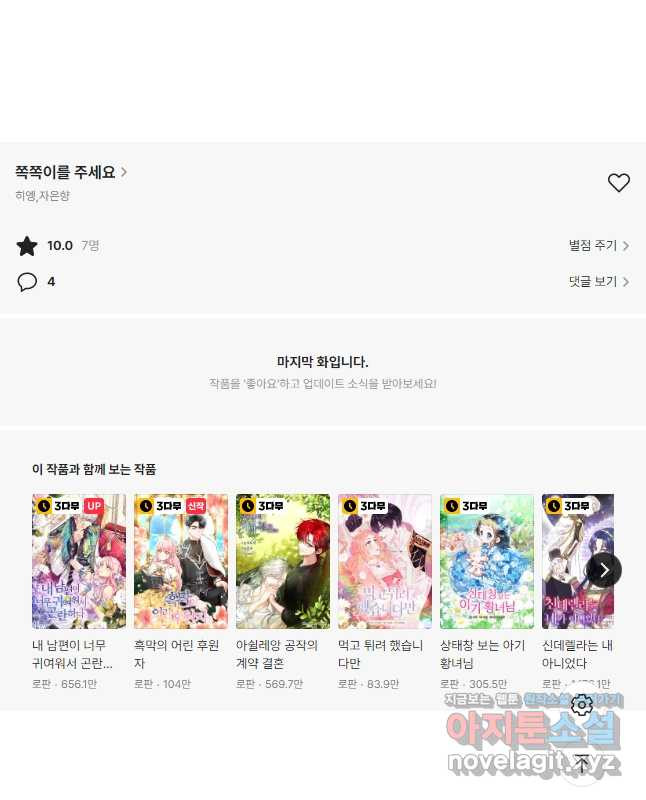Open viewer settings gear icon
This screenshot has height=800, width=646.
point(582,706)
